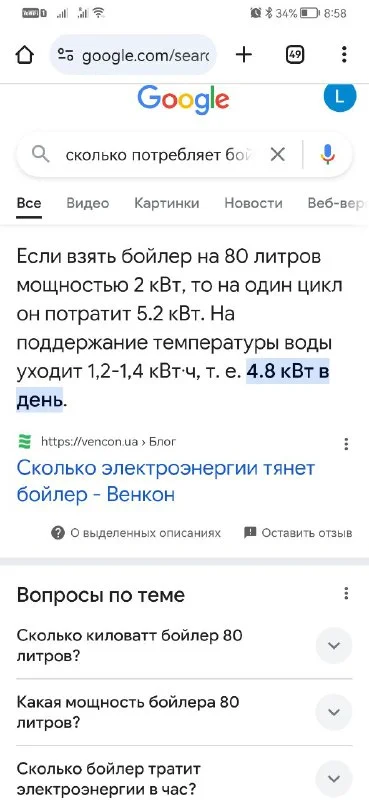This screenshot has width=369, height=800.
Task: Open the browser overflow menu
Action: pos(345,55)
